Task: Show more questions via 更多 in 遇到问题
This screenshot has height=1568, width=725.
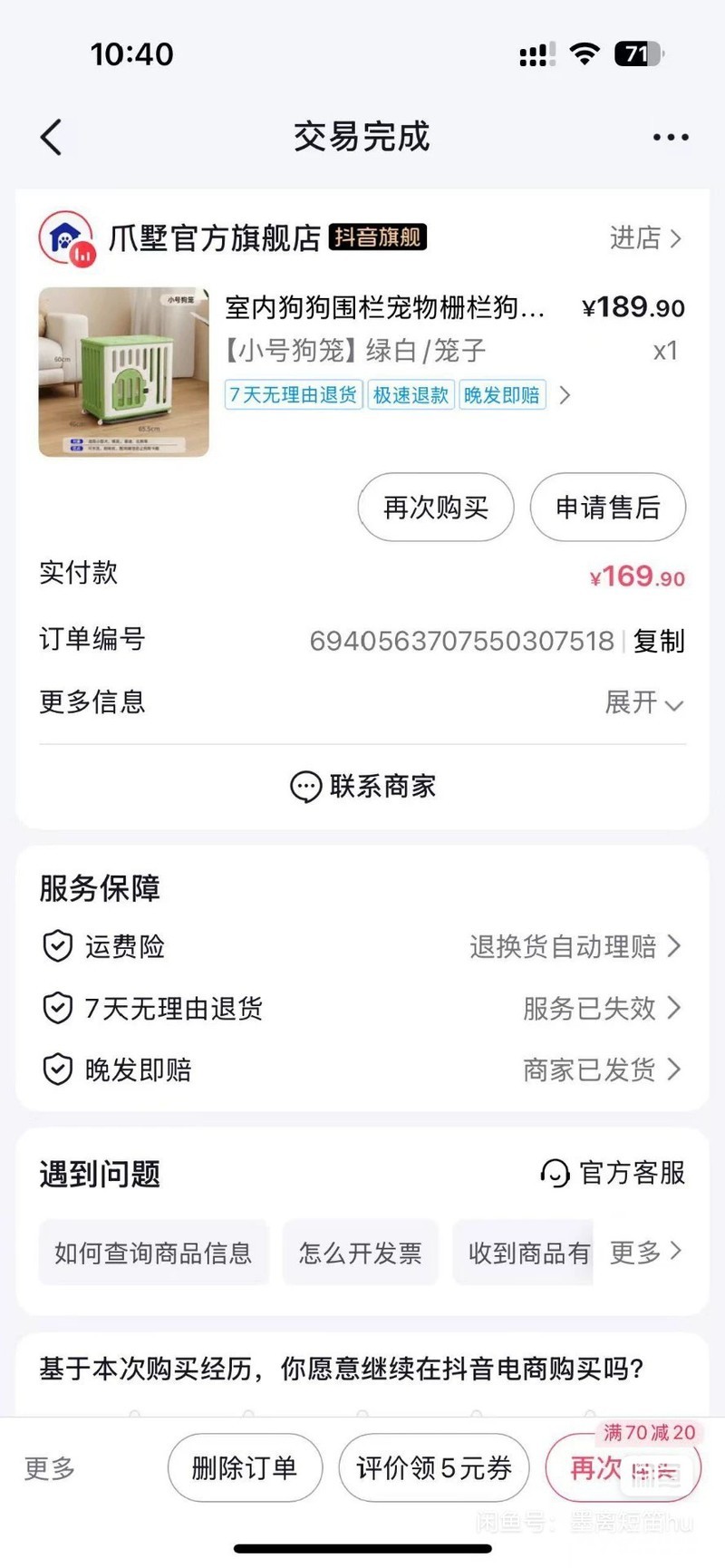Action: [645, 1253]
